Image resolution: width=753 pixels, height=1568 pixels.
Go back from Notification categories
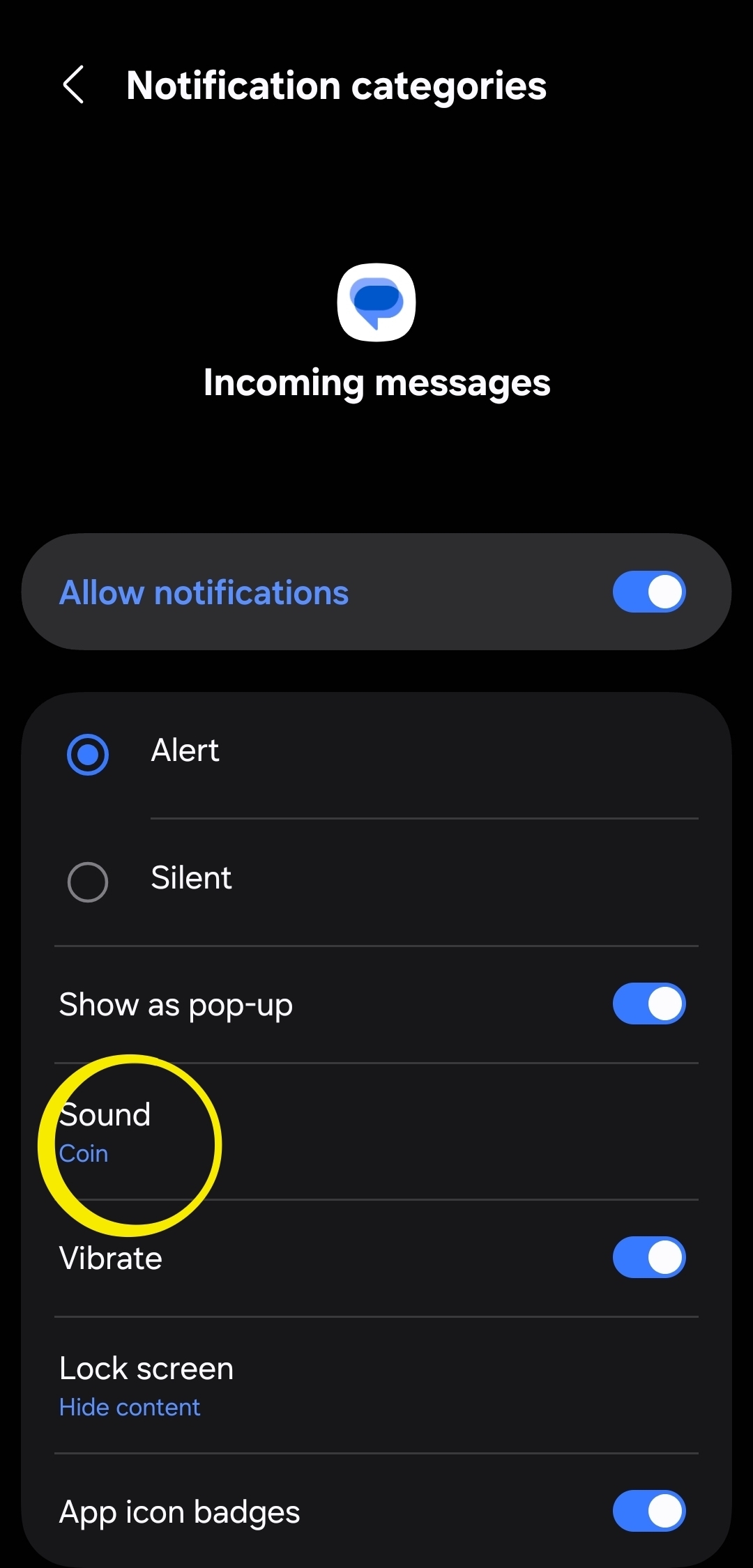tap(73, 85)
